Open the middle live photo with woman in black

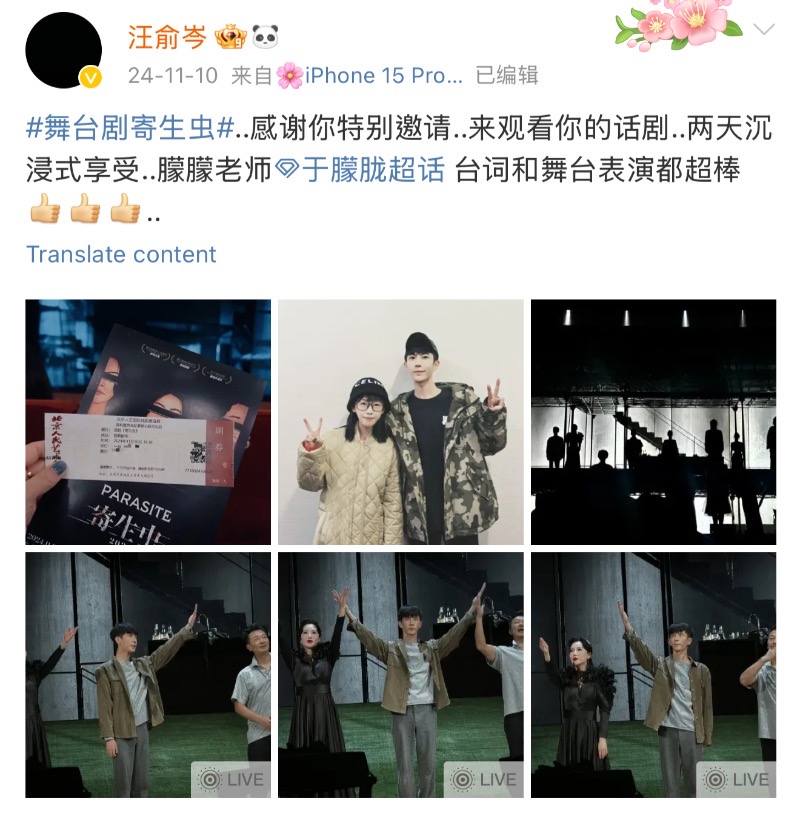[x=401, y=674]
